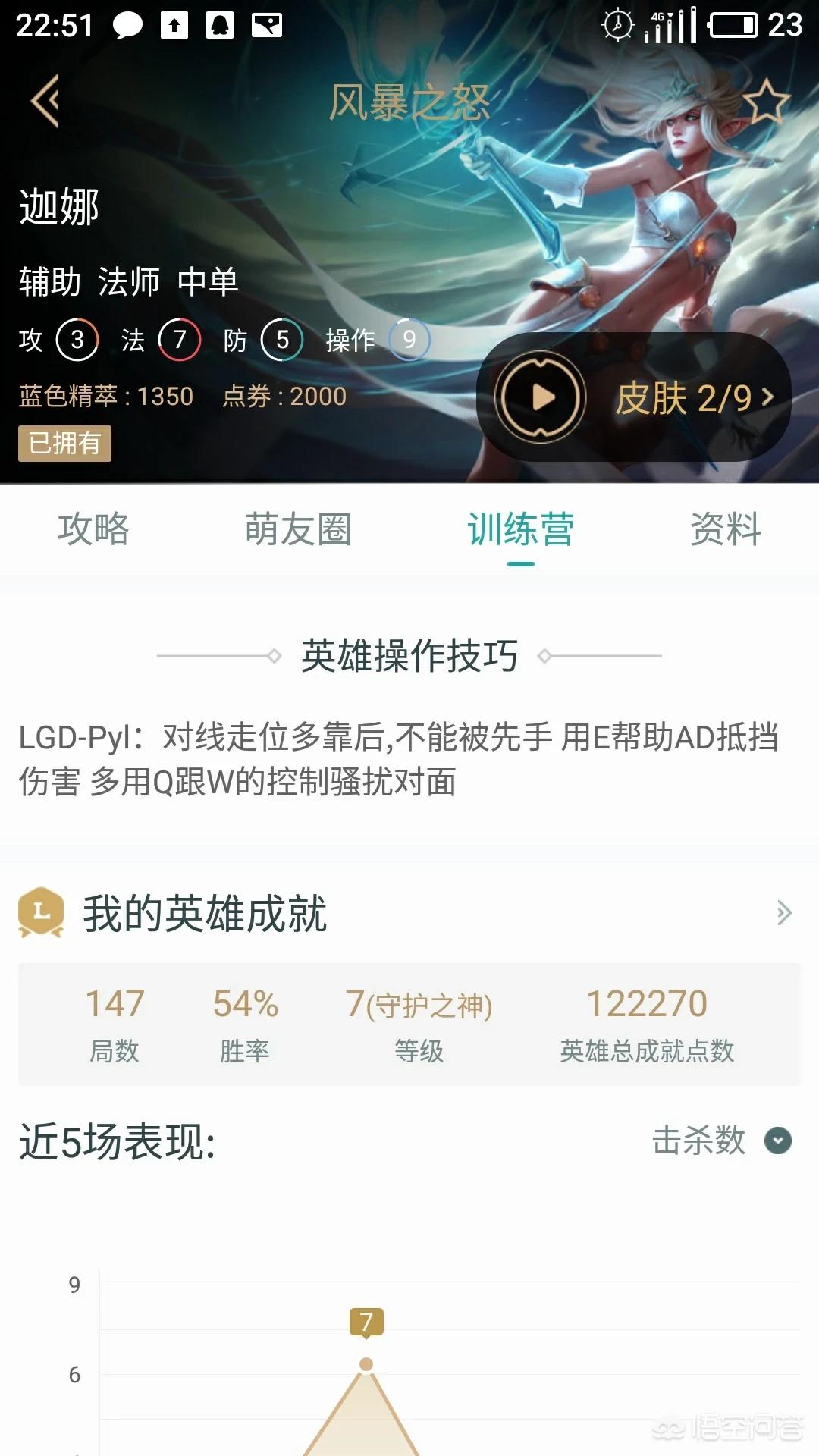Viewport: 819px width, 1456px height.
Task: Play the hero voice preview
Action: click(x=540, y=397)
